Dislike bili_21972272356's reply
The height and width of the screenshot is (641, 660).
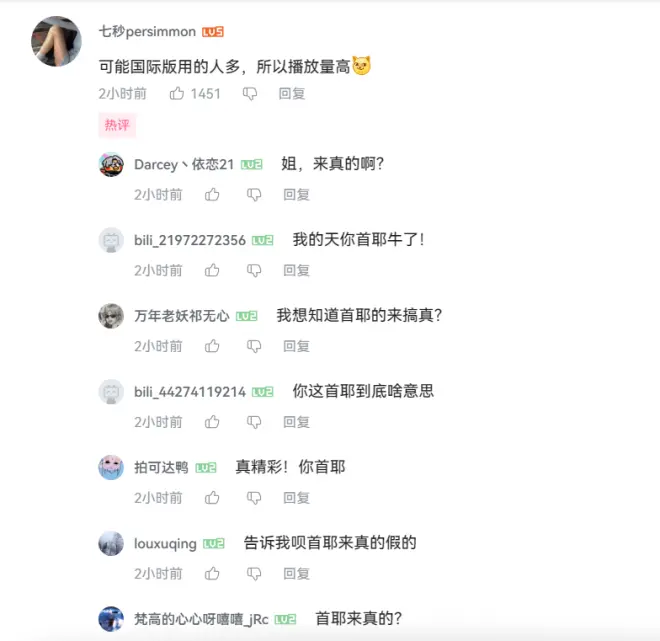(x=254, y=270)
